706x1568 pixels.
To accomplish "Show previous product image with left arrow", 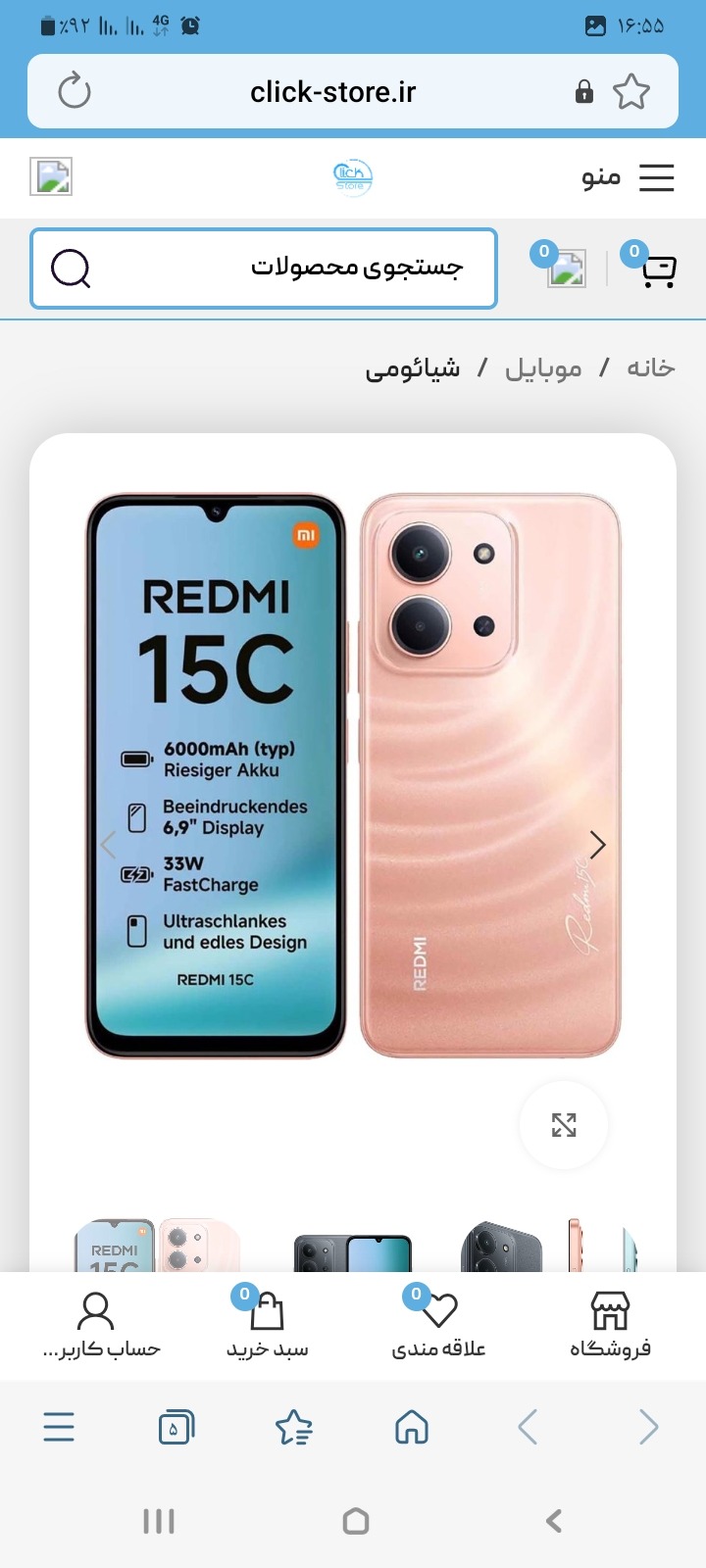I will [x=109, y=844].
